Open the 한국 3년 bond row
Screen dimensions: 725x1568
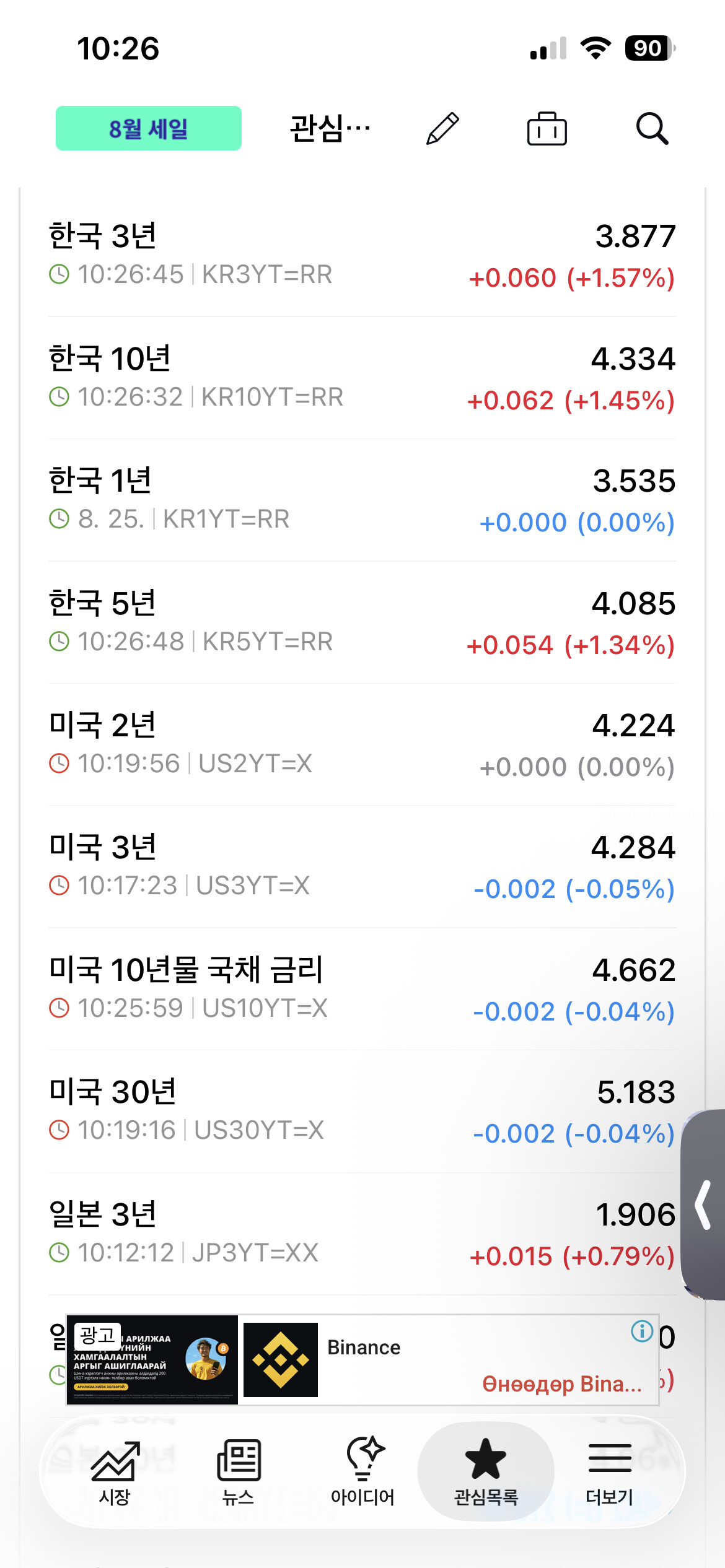tap(362, 255)
